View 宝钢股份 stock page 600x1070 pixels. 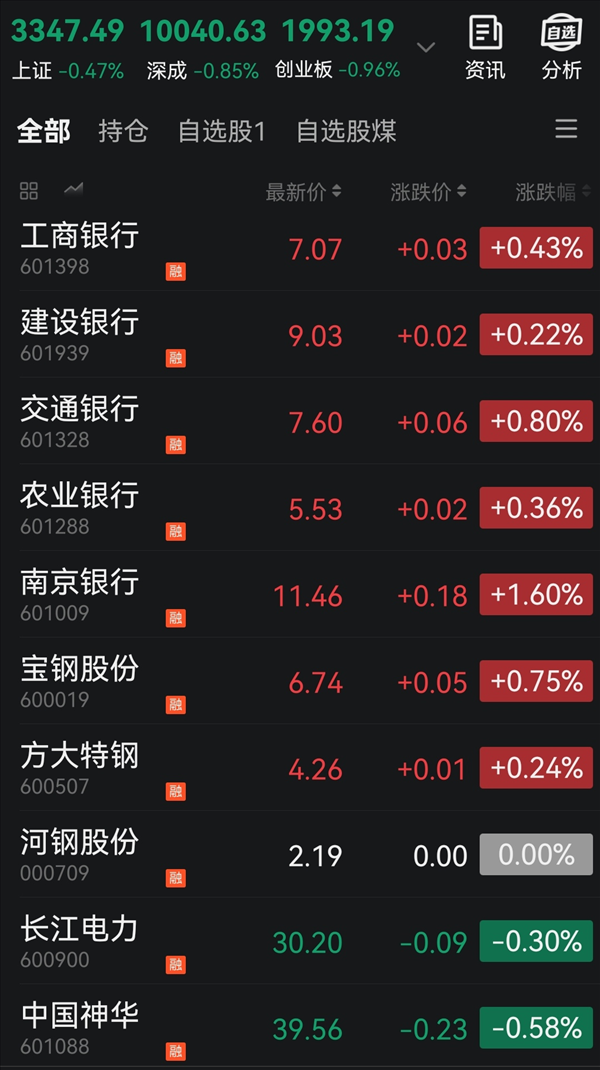(x=300, y=681)
